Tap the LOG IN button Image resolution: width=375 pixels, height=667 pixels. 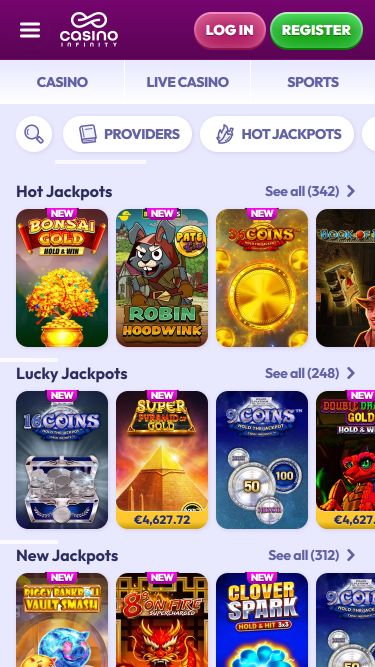click(x=230, y=30)
